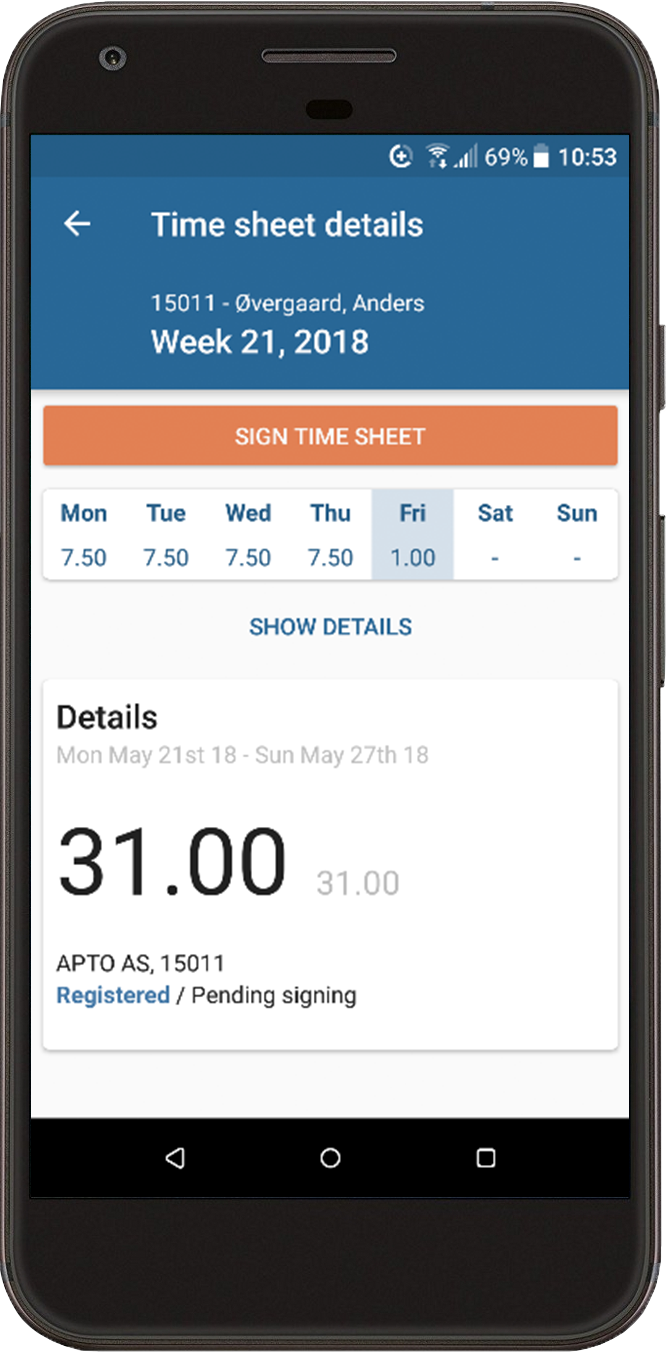
Task: Open Thursday's hours
Action: click(330, 535)
